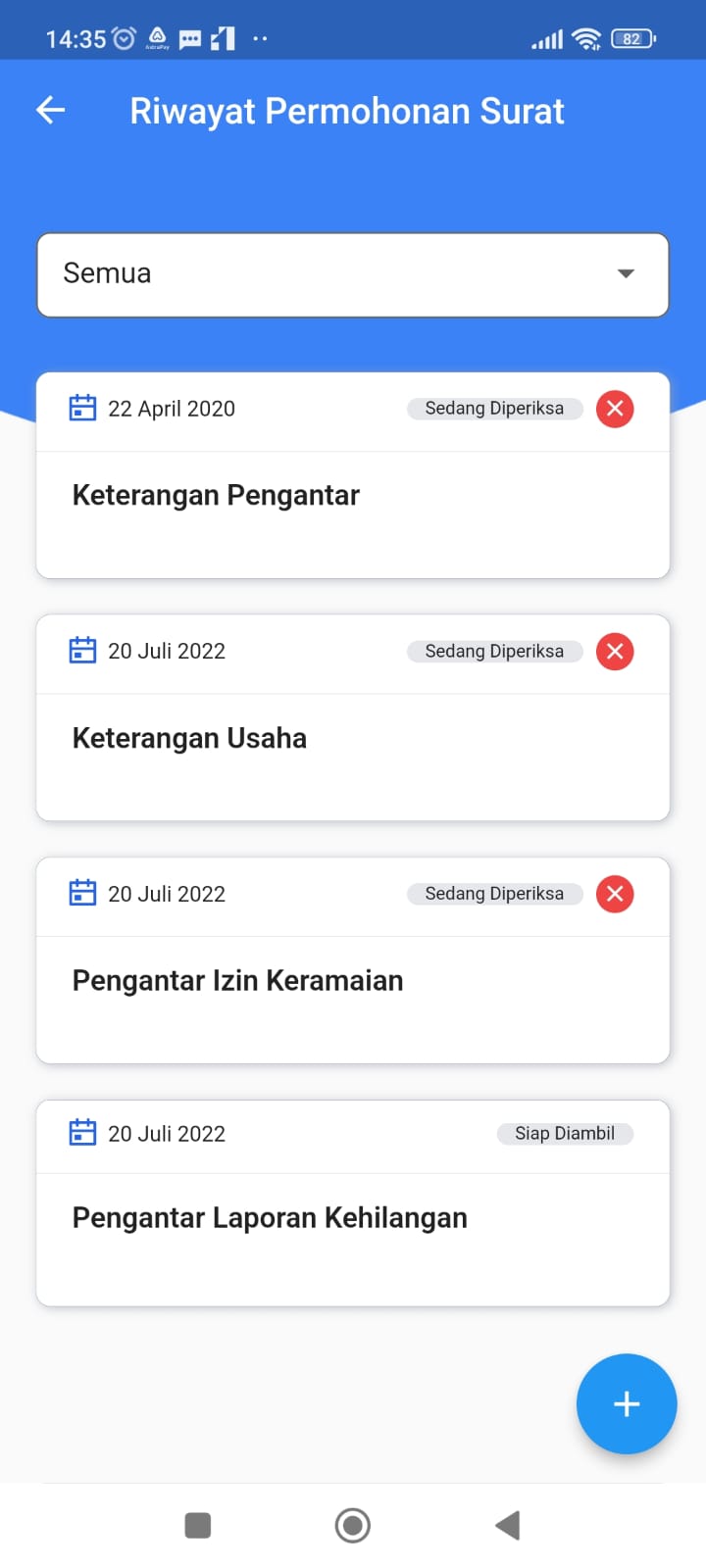Tap the calendar icon on the Keterangan Usaha card

(82, 651)
